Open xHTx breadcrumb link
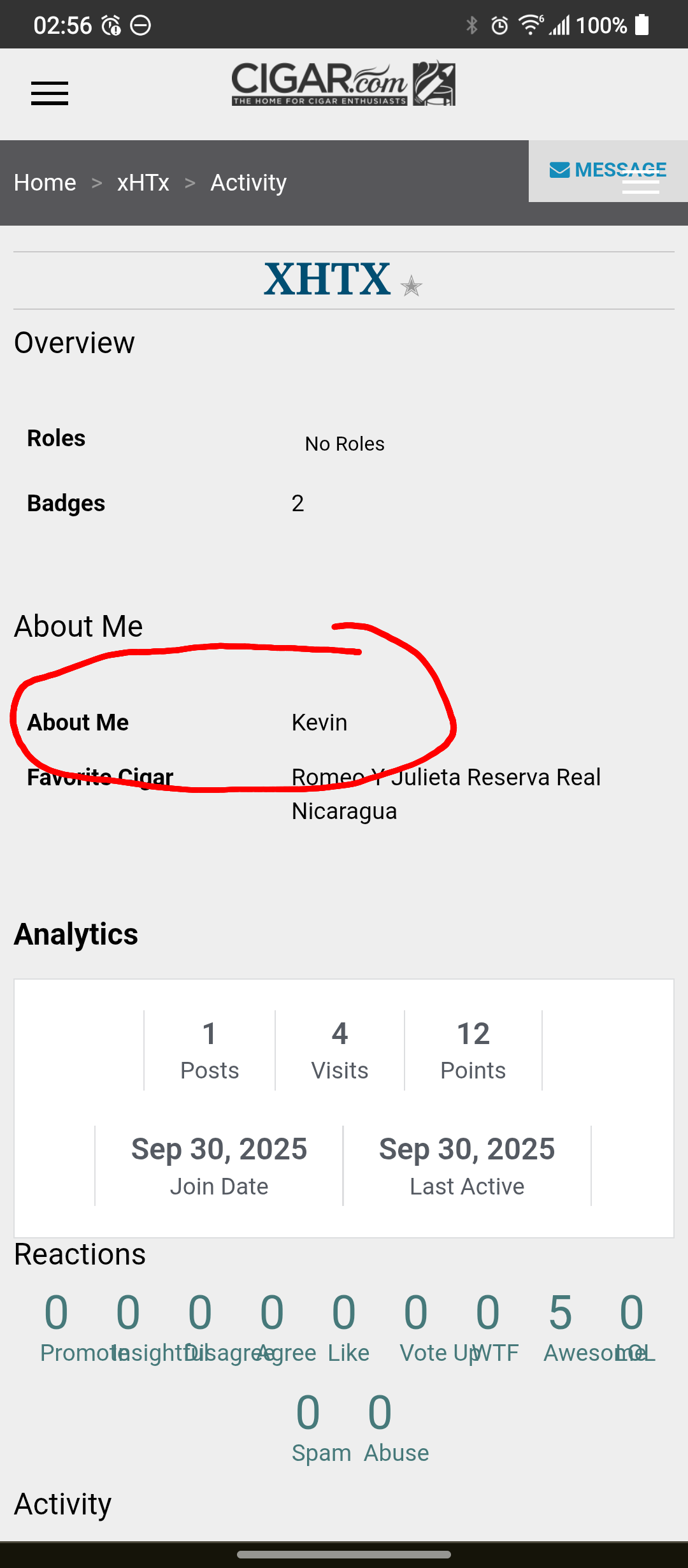688x1568 pixels. pyautogui.click(x=143, y=183)
